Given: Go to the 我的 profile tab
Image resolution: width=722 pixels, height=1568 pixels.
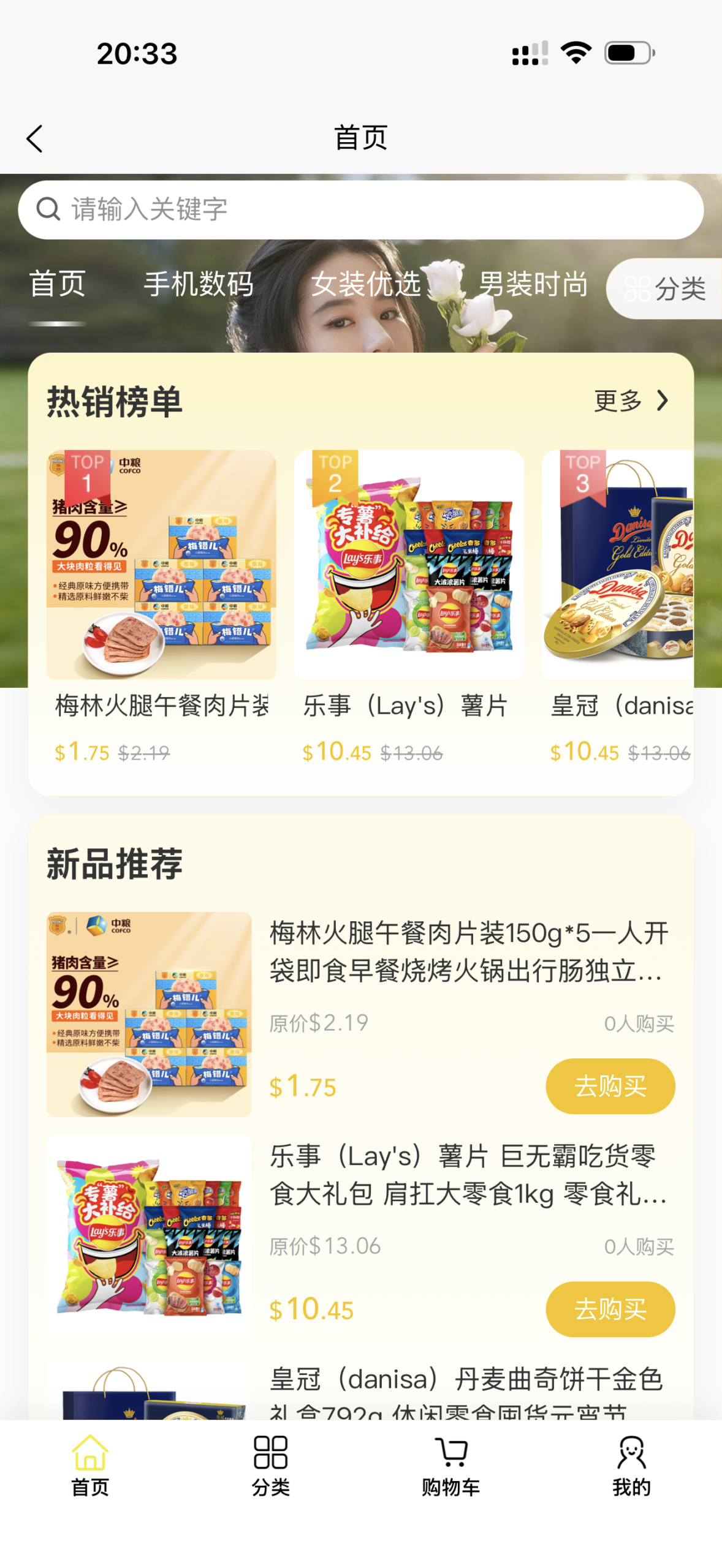Looking at the screenshot, I should point(631,1465).
